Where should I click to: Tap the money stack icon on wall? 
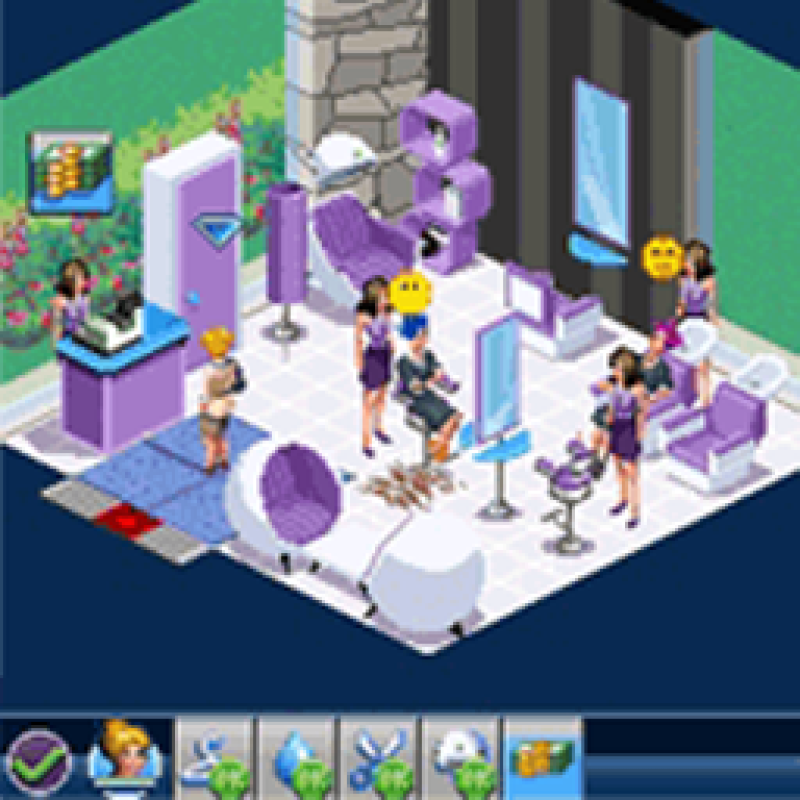click(x=70, y=168)
